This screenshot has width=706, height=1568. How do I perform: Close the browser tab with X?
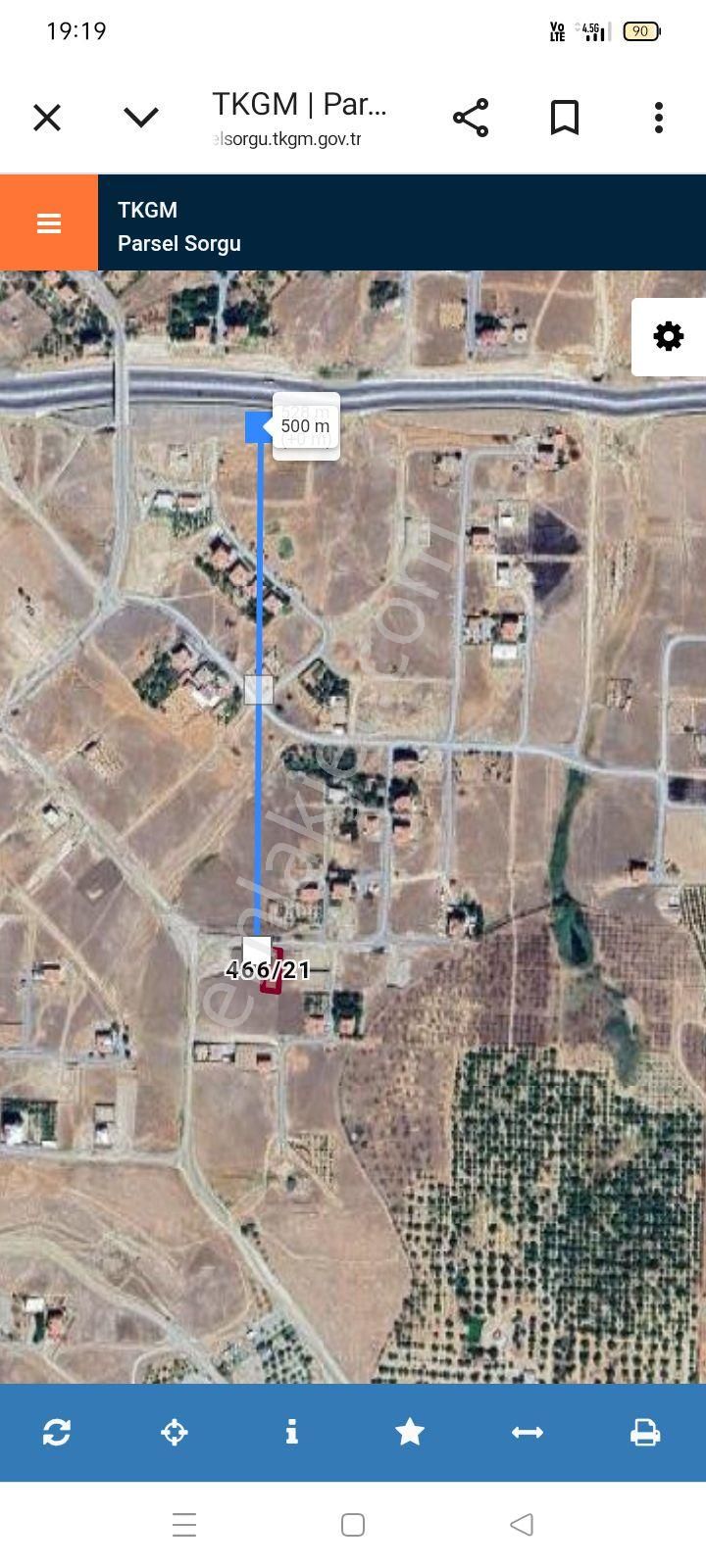(x=47, y=119)
